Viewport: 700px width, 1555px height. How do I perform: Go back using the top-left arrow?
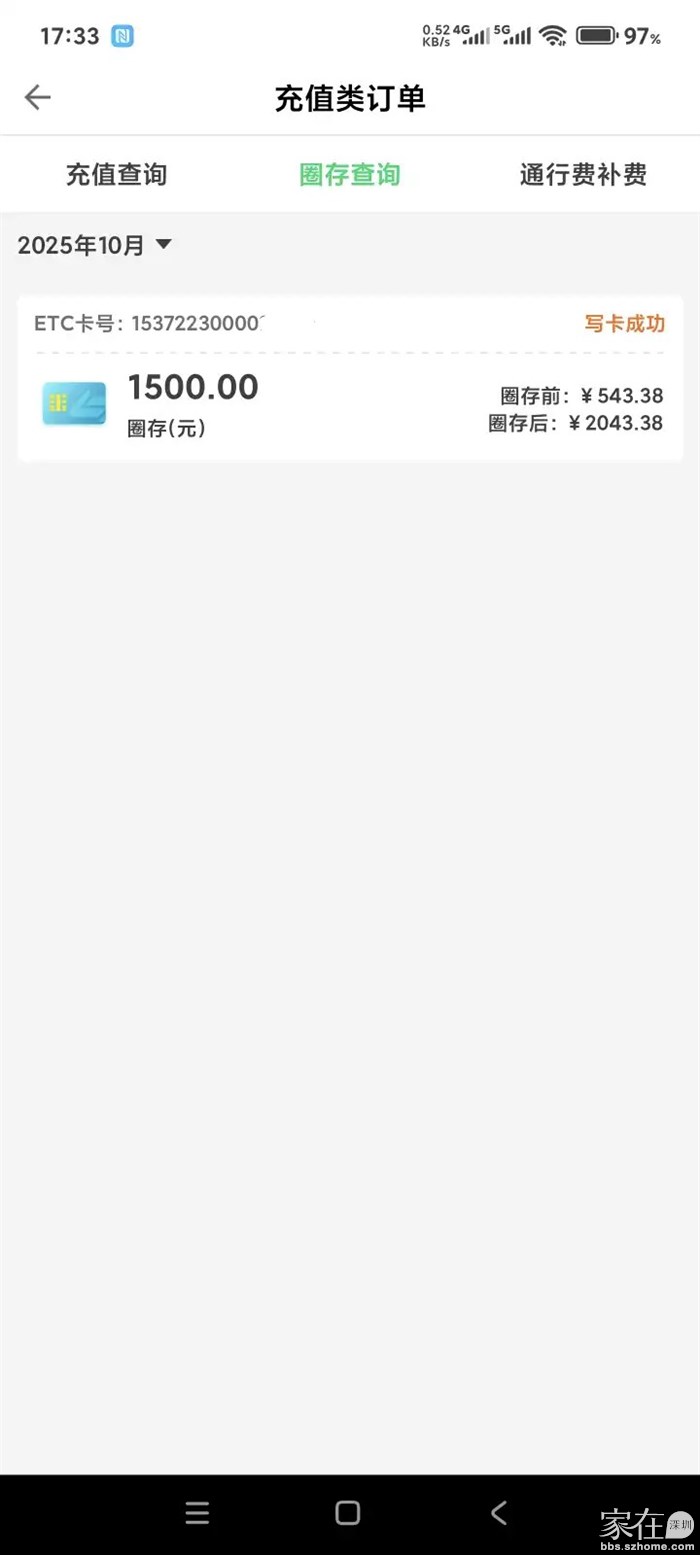coord(38,97)
